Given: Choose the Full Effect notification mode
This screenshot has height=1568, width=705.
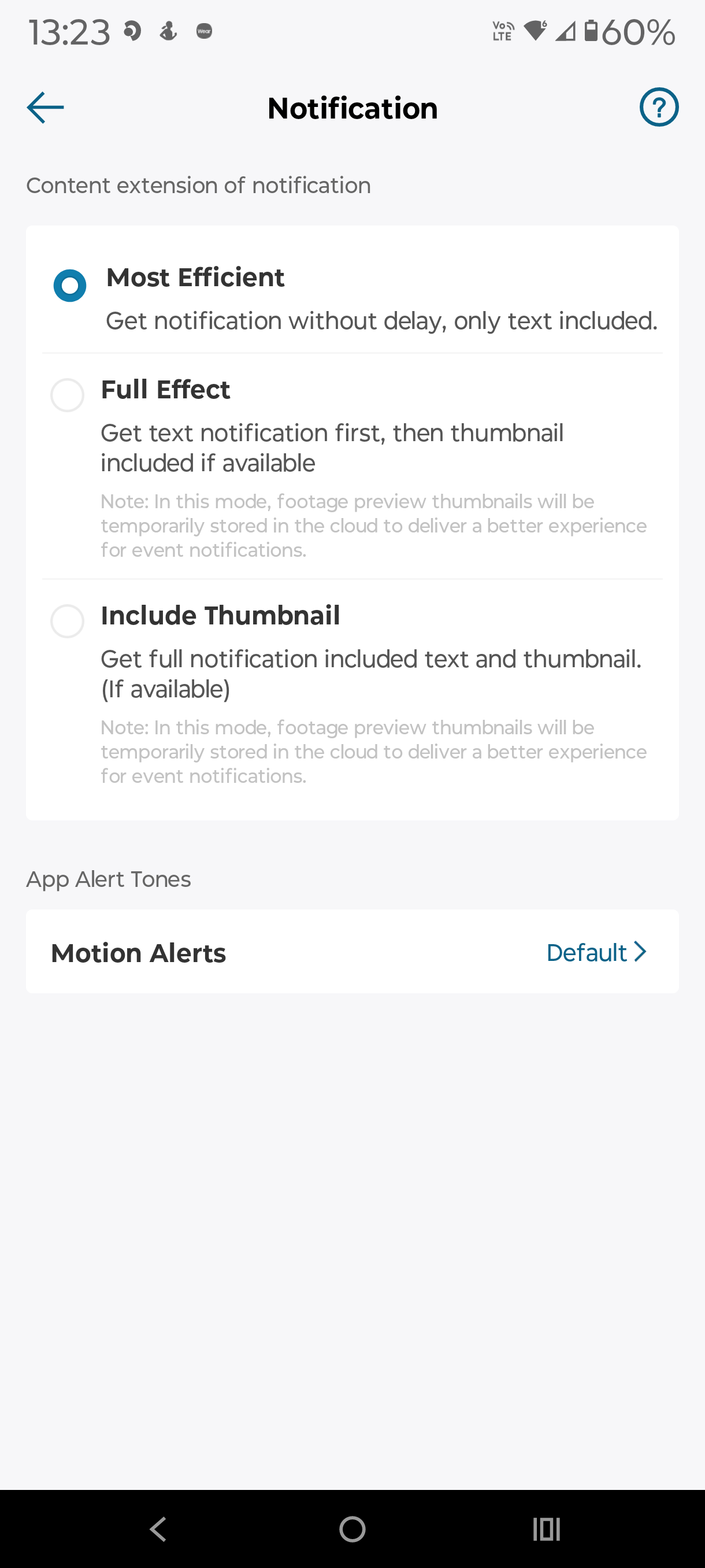Looking at the screenshot, I should 68,395.
